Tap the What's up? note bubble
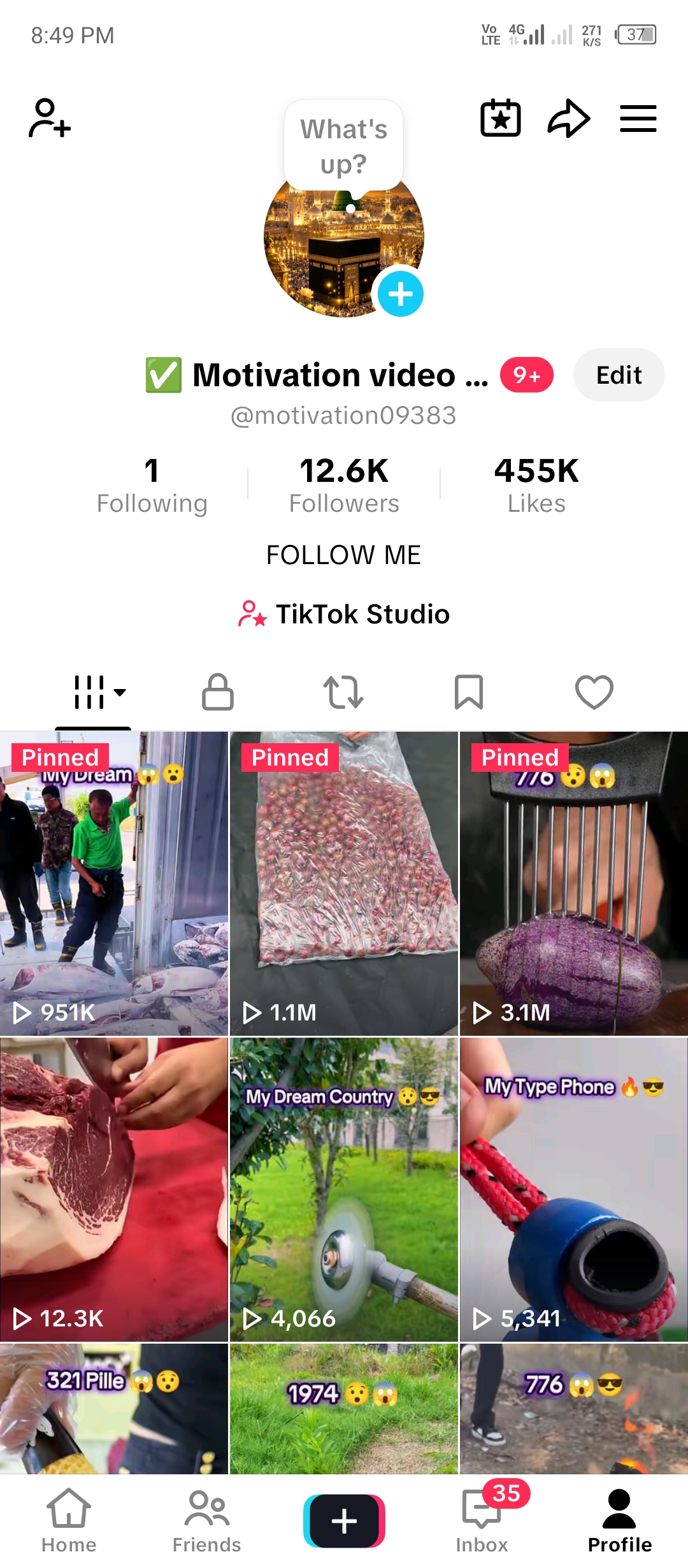The image size is (688, 1568). [343, 147]
